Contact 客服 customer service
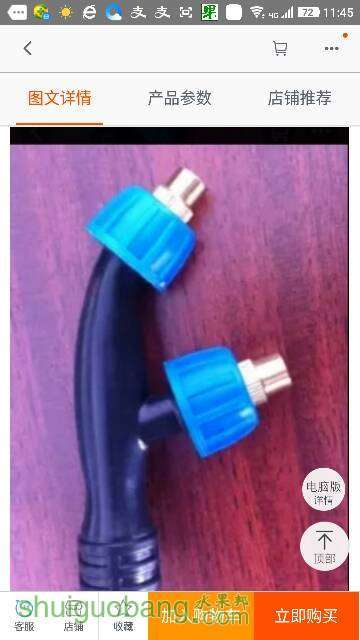The image size is (360, 640). pyautogui.click(x=24, y=616)
